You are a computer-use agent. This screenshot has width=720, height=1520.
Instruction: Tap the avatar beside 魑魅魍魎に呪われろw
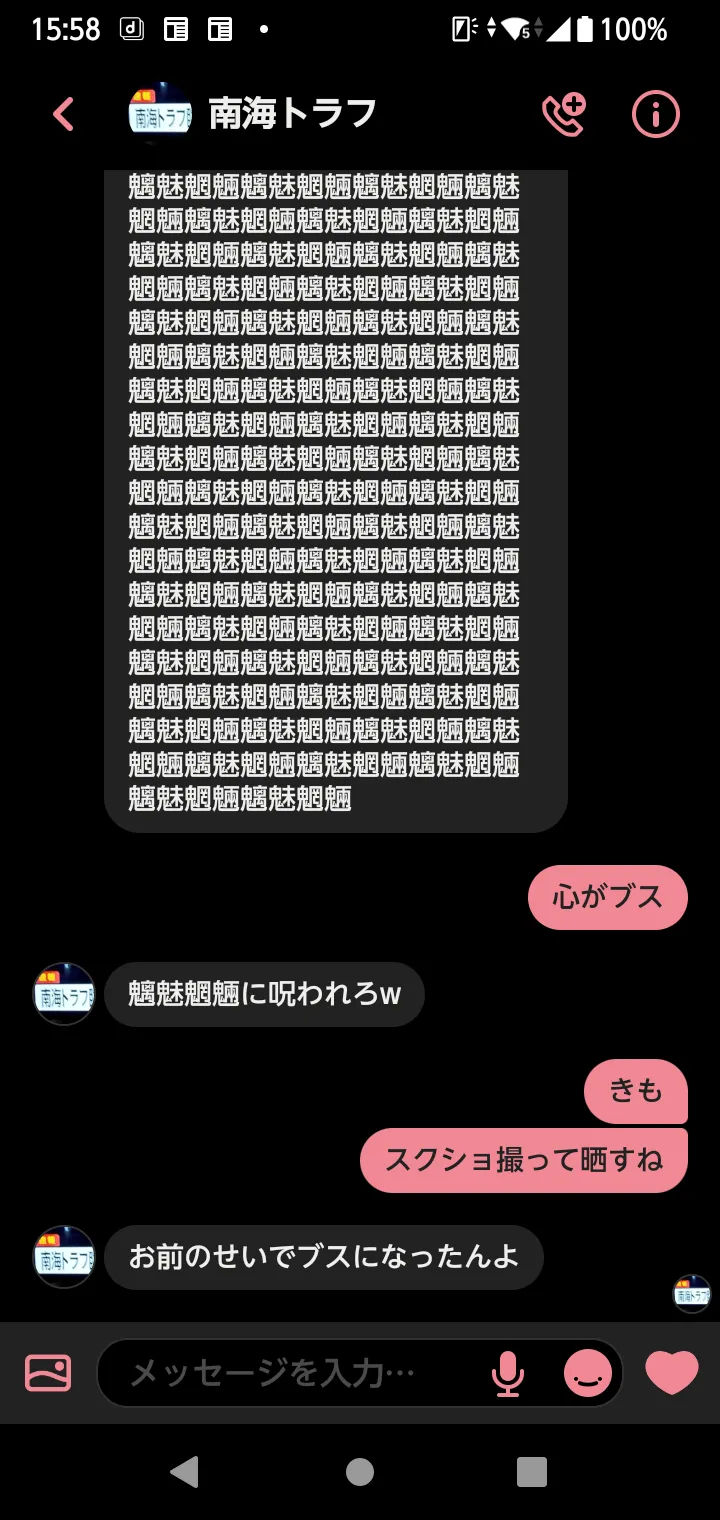64,994
